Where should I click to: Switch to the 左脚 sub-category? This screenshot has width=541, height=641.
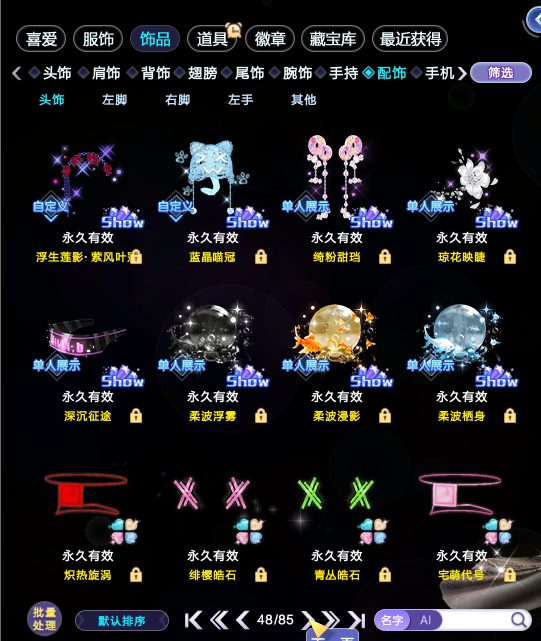tap(114, 99)
